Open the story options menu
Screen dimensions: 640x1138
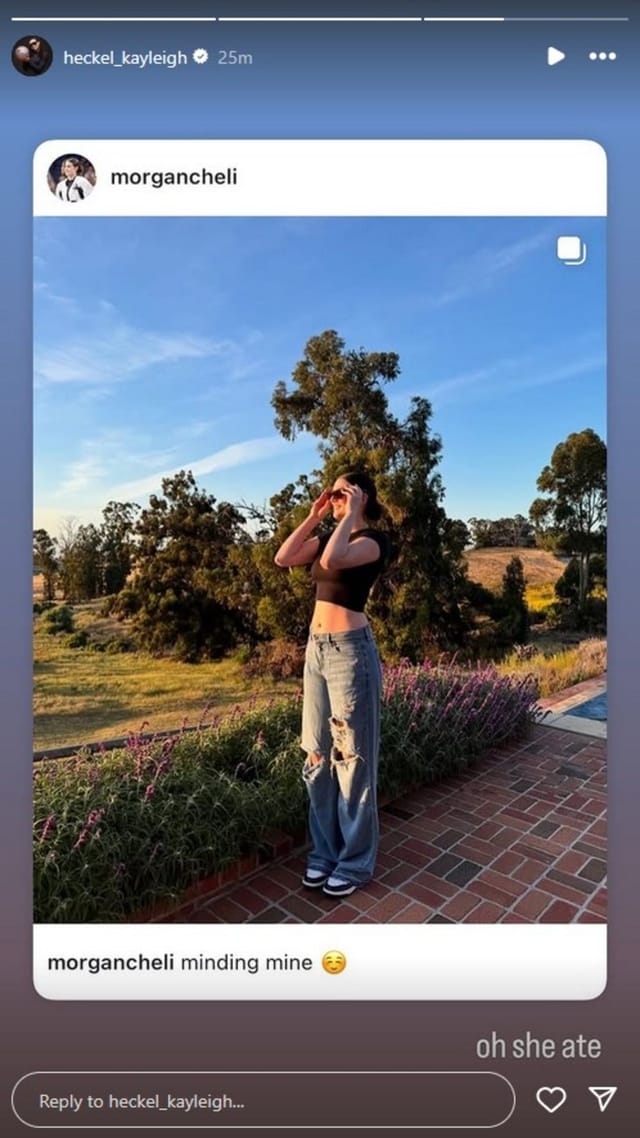pyautogui.click(x=602, y=57)
